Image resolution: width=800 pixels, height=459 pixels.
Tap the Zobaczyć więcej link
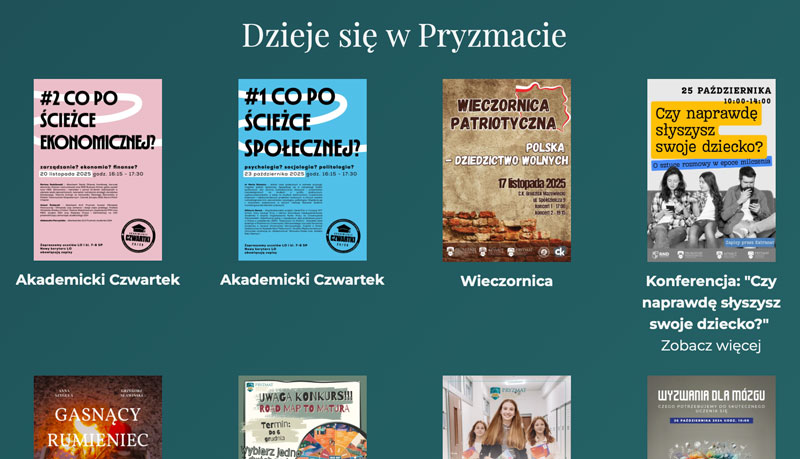(x=711, y=345)
